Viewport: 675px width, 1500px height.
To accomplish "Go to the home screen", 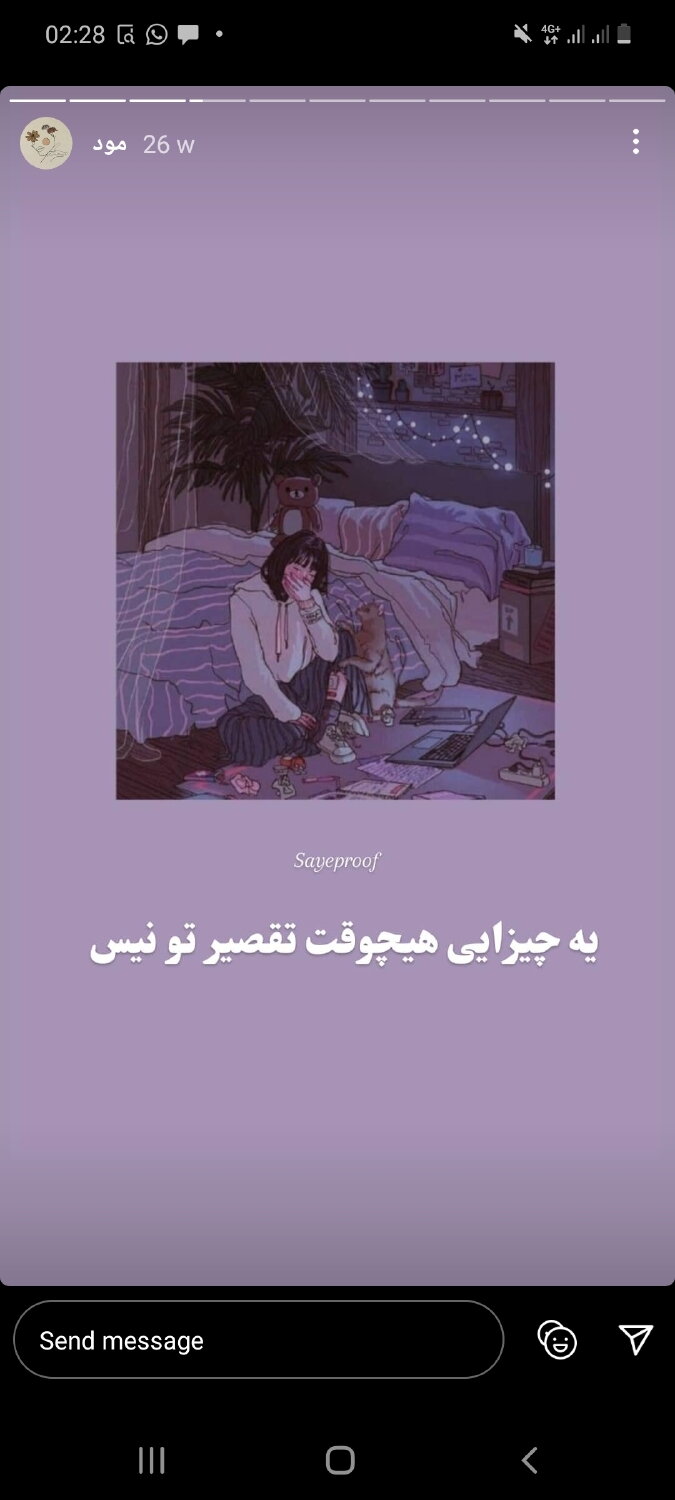I will pyautogui.click(x=340, y=1461).
